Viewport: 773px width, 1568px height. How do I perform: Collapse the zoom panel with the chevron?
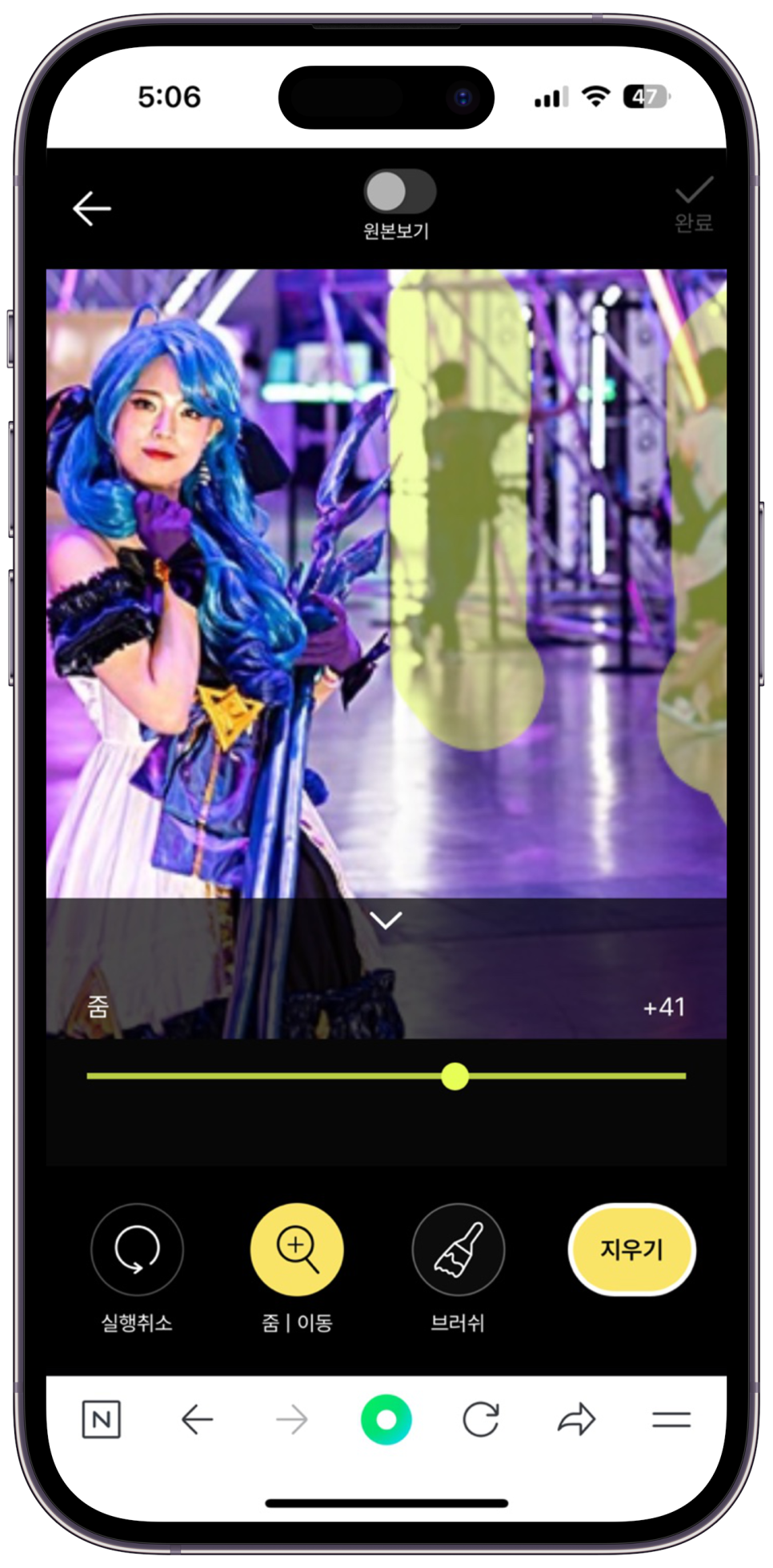[386, 920]
